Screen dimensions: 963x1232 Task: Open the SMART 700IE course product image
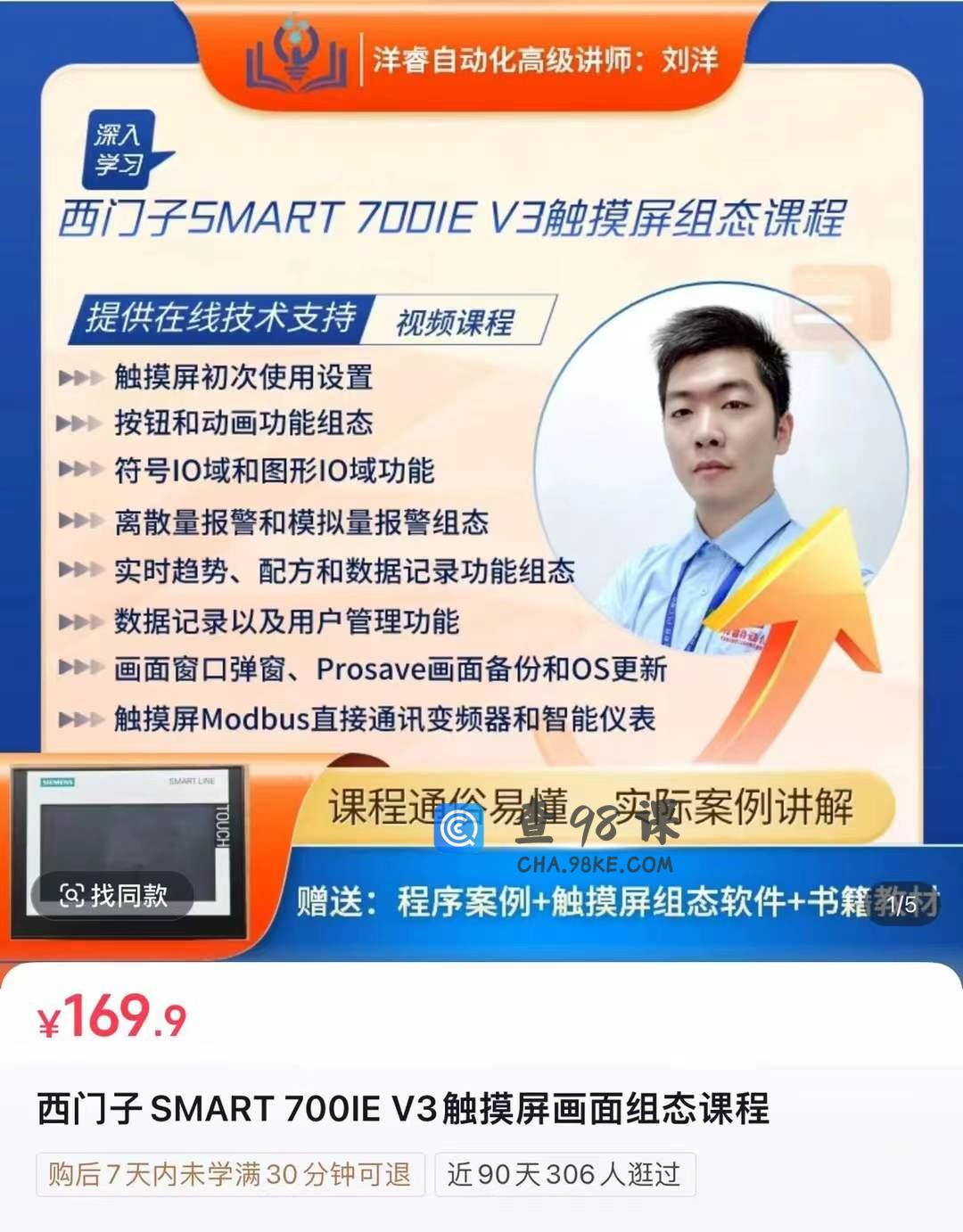coord(481,481)
